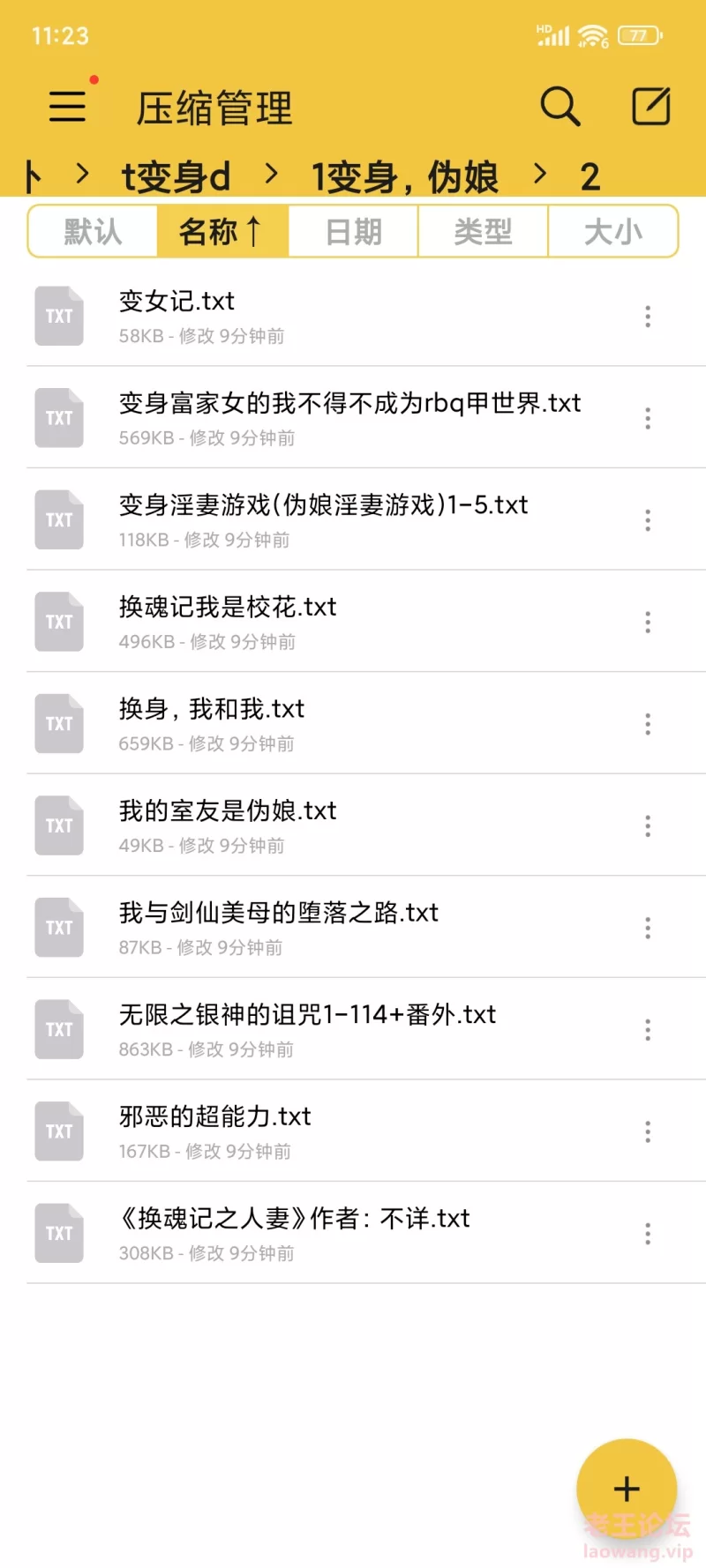
Task: Toggle the 名称 sort order
Action: (x=222, y=232)
